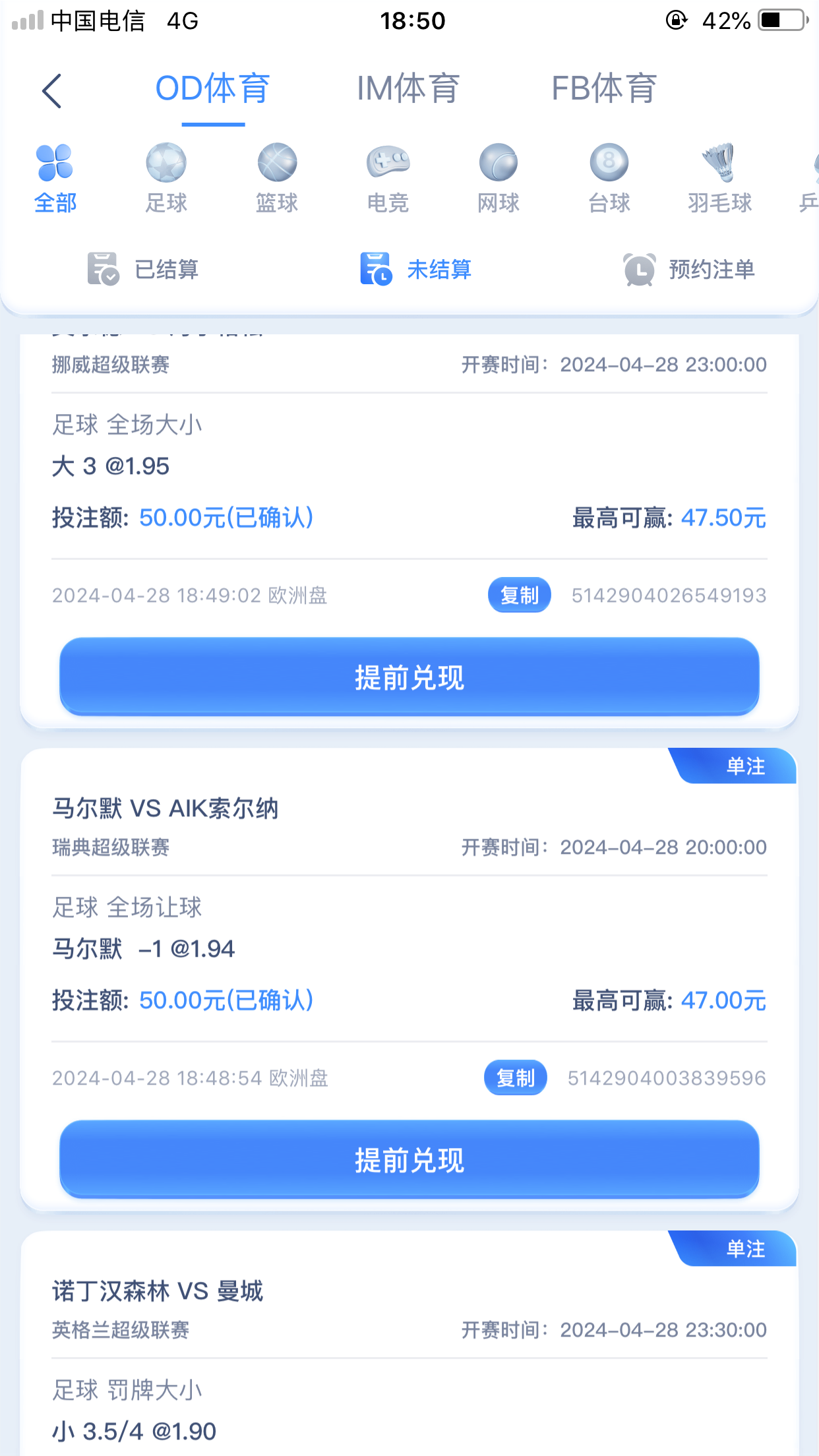This screenshot has height=1456, width=819.
Task: Switch to the FB体育 tab
Action: [603, 89]
